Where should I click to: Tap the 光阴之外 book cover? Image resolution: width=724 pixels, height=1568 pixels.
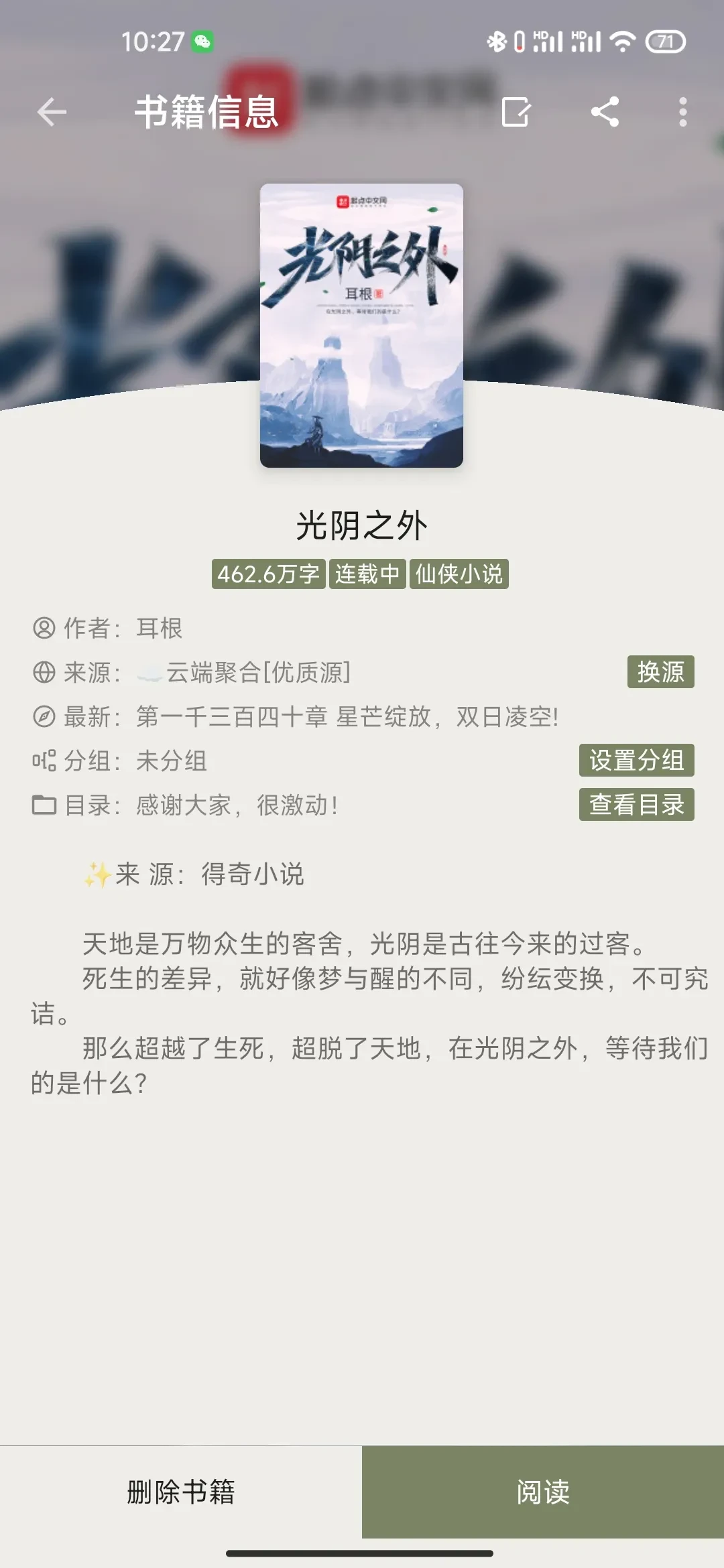(361, 326)
